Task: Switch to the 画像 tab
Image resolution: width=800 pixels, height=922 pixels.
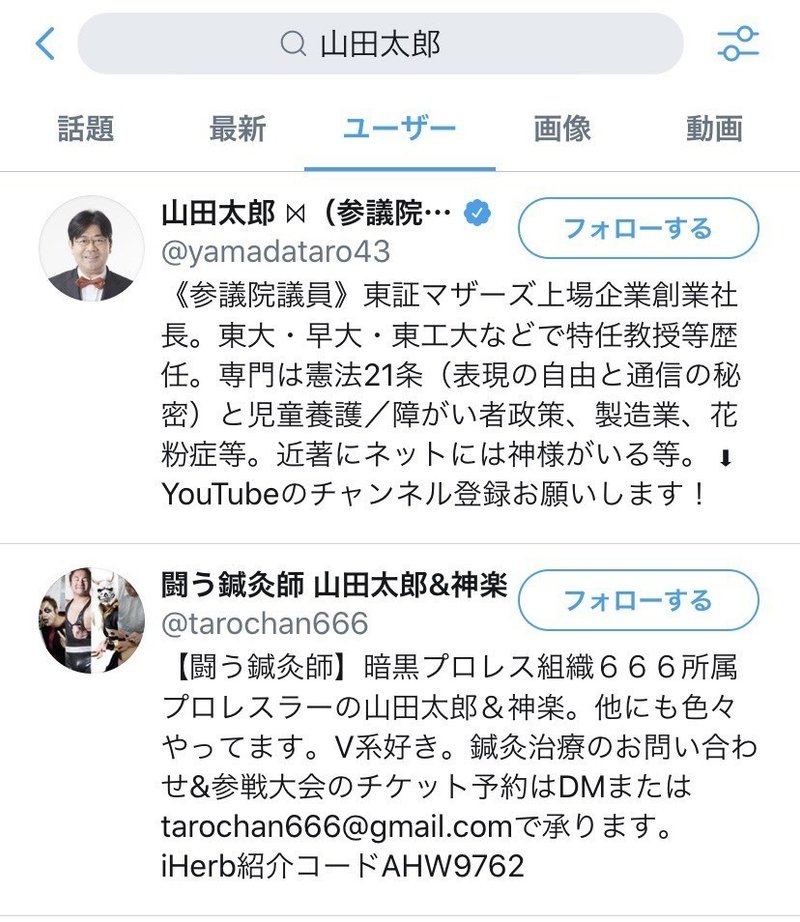Action: tap(562, 129)
